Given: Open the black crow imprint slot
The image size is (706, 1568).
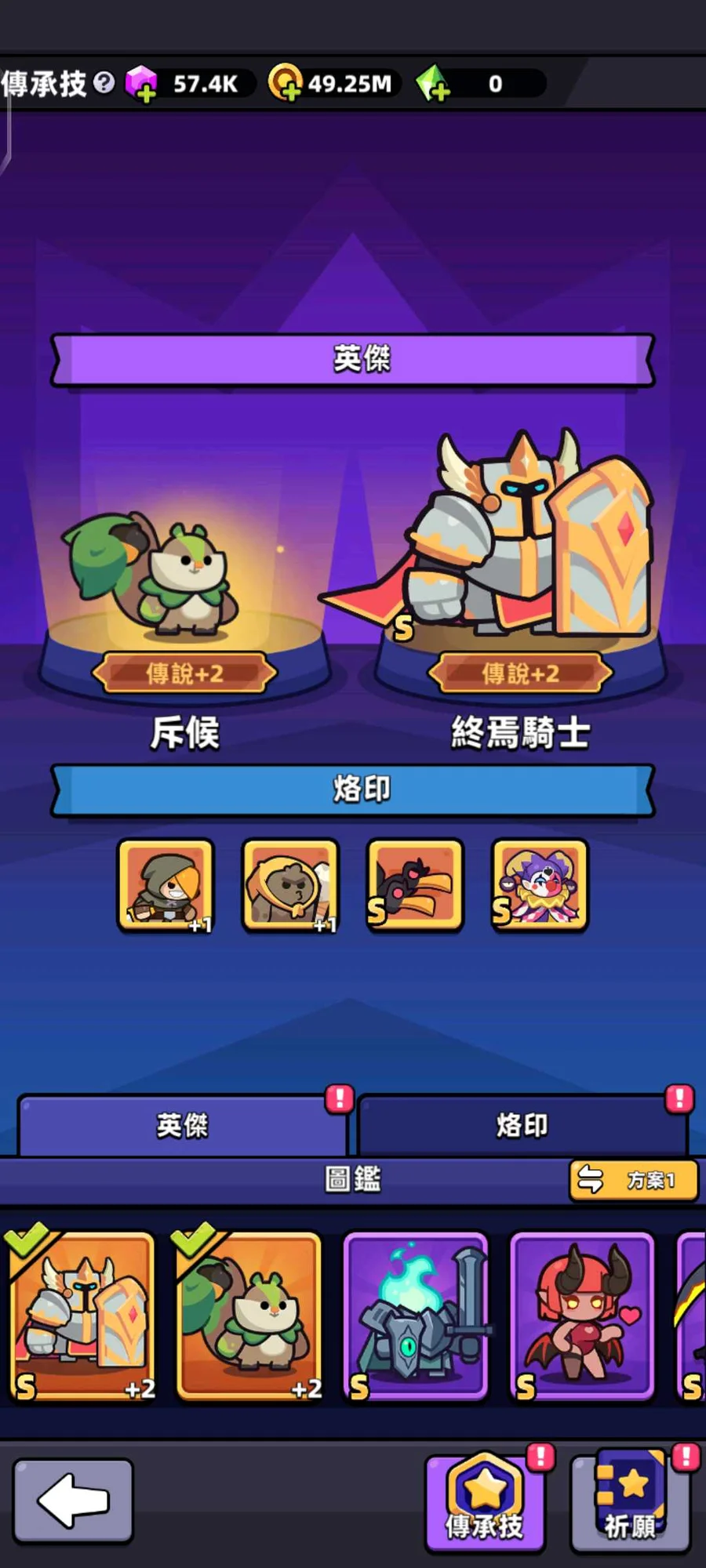Looking at the screenshot, I should (x=415, y=884).
